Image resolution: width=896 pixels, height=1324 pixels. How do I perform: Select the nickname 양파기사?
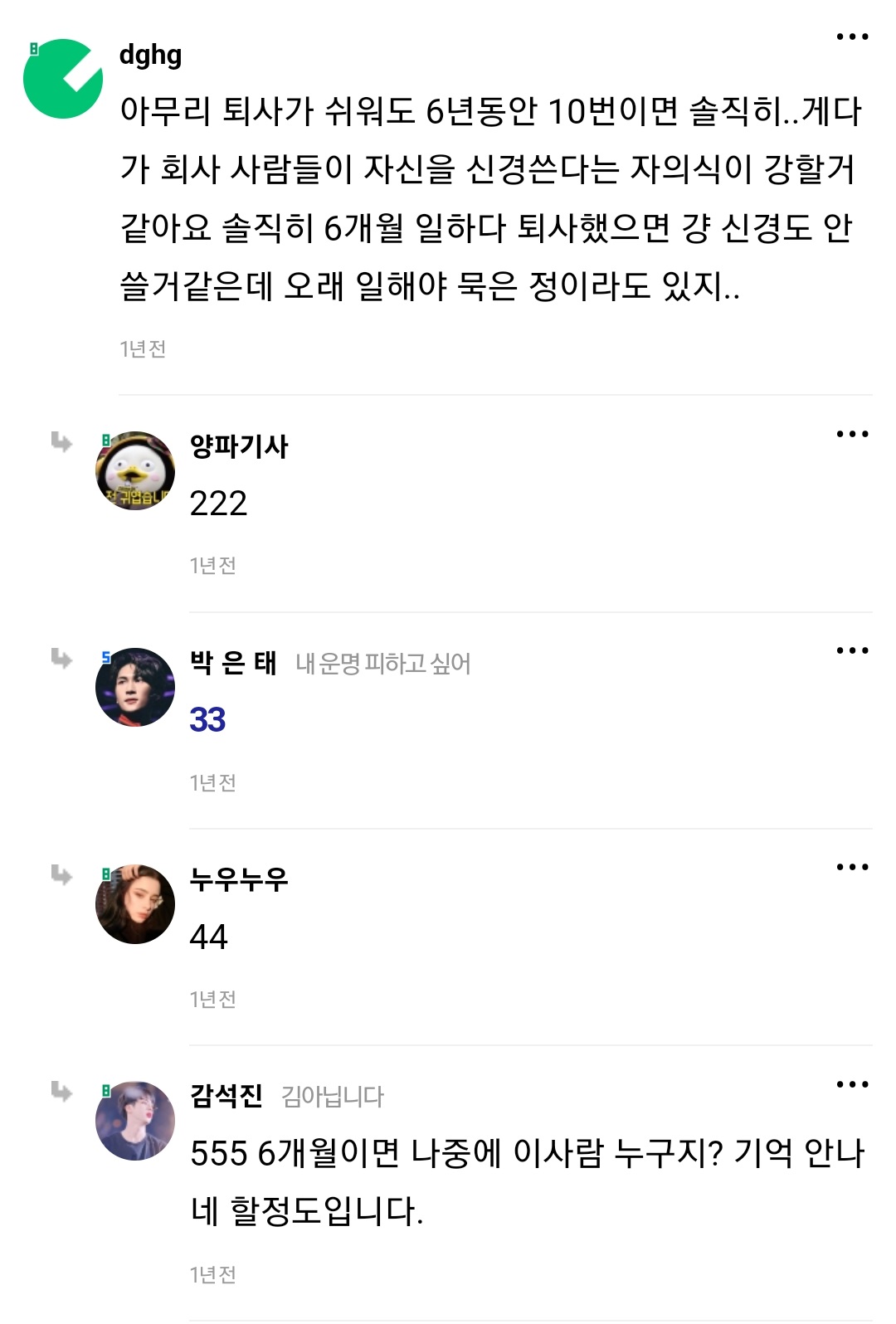(x=239, y=446)
